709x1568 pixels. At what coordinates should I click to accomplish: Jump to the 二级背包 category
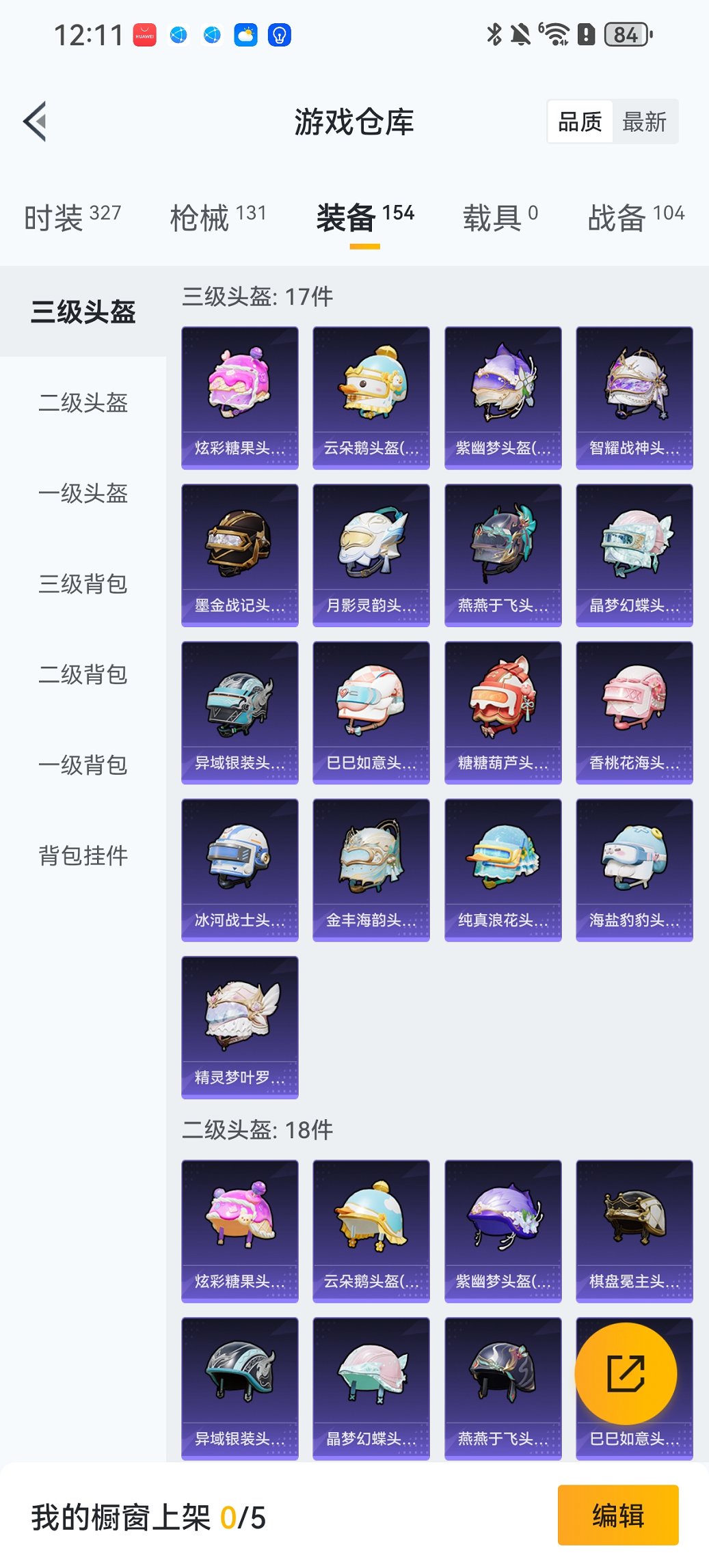click(x=83, y=674)
